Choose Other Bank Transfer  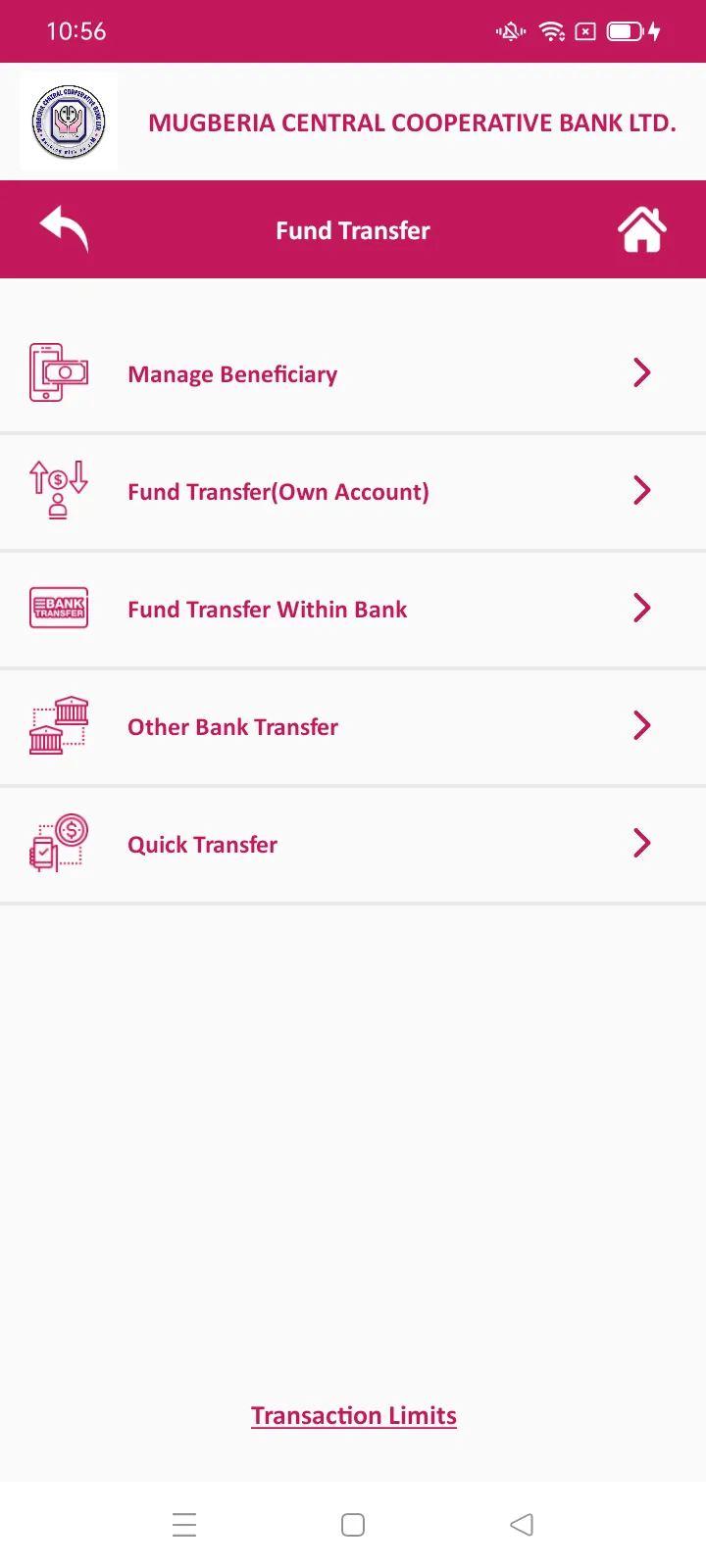353,726
